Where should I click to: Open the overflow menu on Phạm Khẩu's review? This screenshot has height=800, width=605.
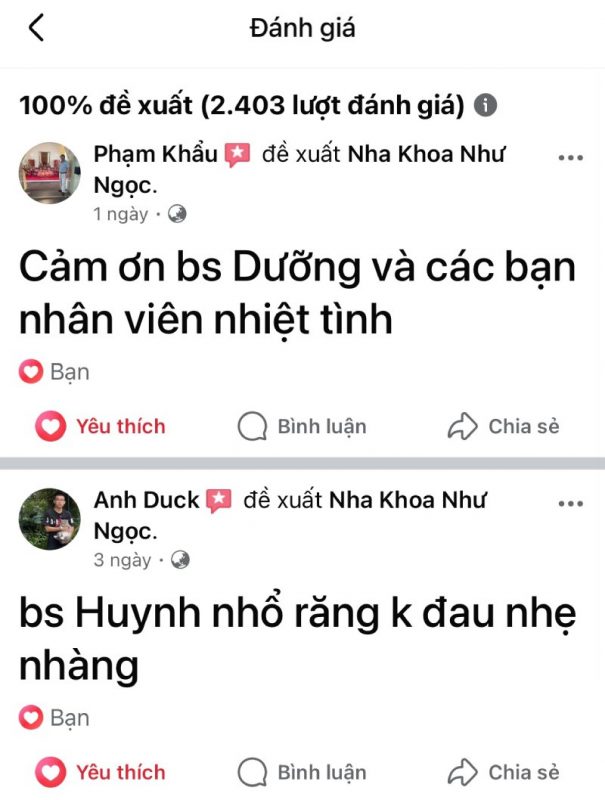[570, 157]
